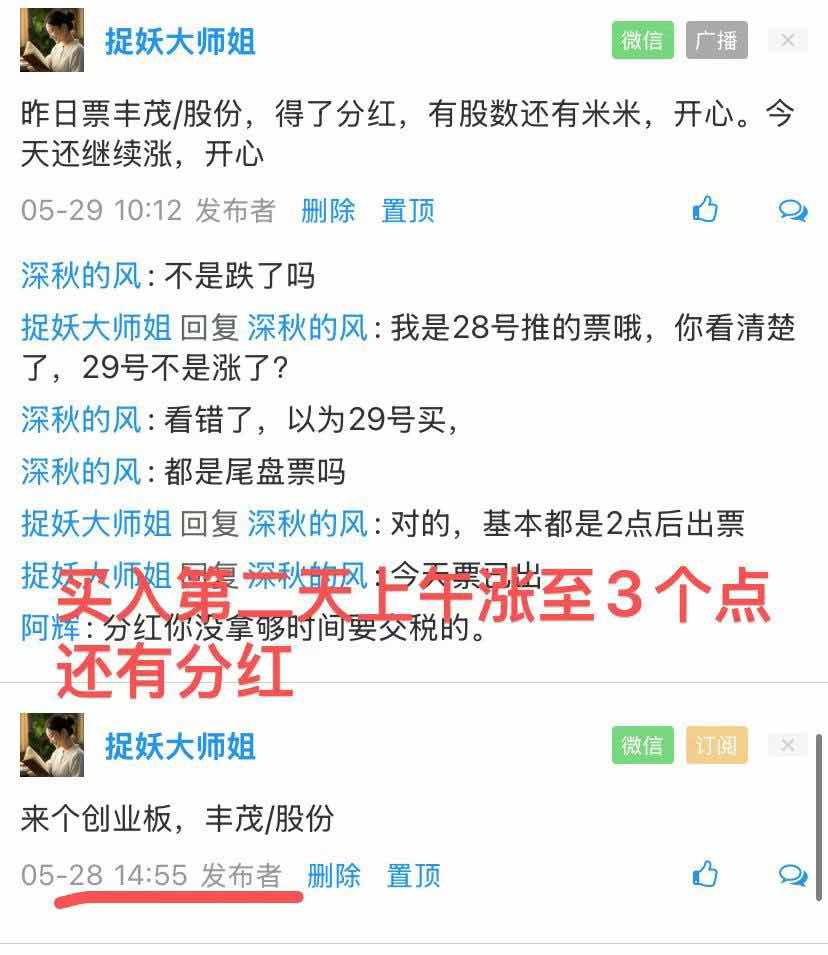
Task: Click the 广播 badge beside 微信
Action: (x=715, y=41)
